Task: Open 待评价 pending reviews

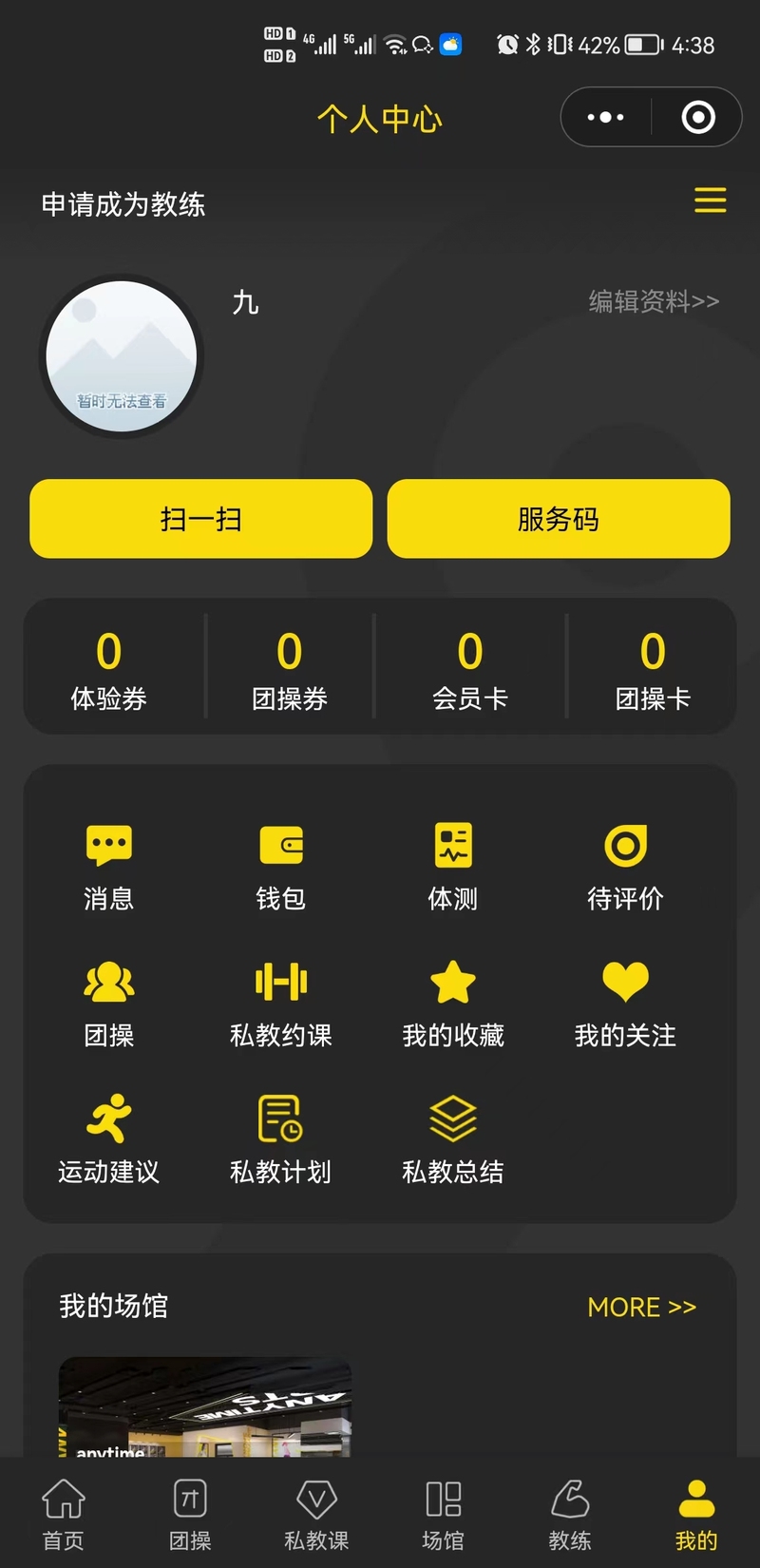Action: (625, 867)
